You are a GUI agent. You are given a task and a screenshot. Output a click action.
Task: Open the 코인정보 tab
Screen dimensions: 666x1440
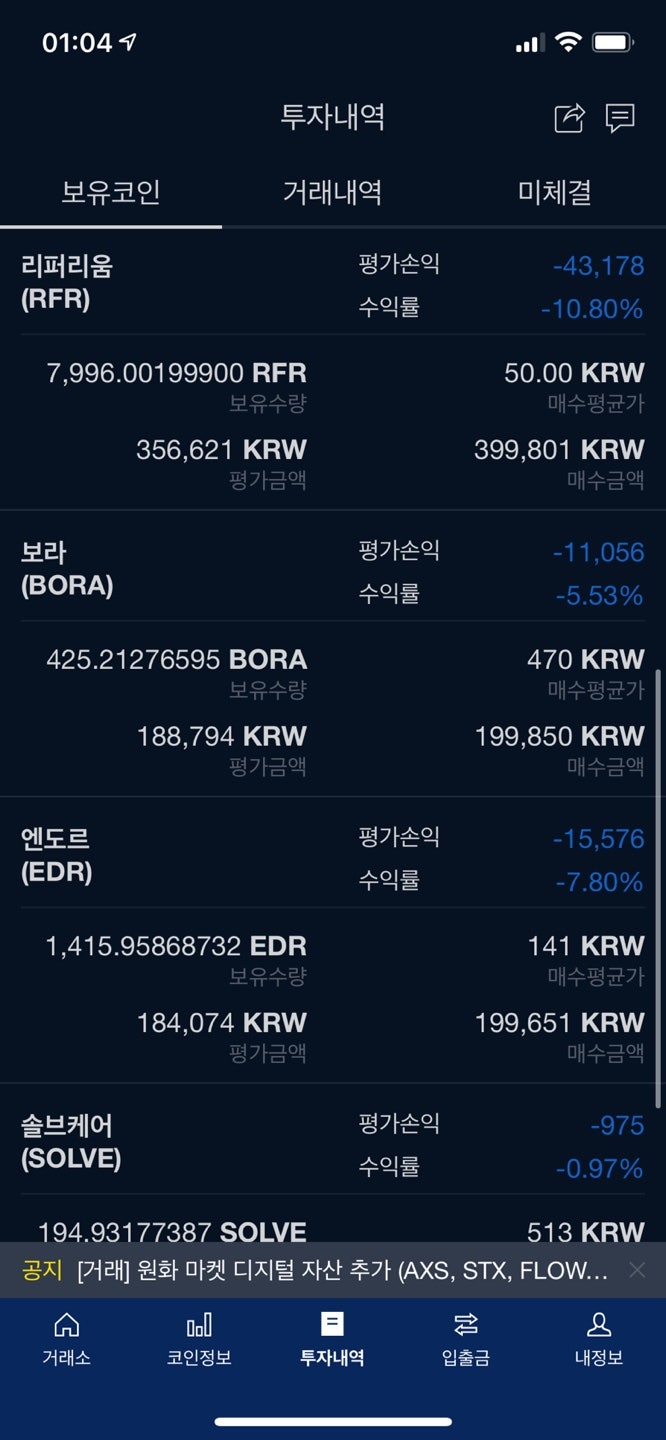coord(199,1339)
